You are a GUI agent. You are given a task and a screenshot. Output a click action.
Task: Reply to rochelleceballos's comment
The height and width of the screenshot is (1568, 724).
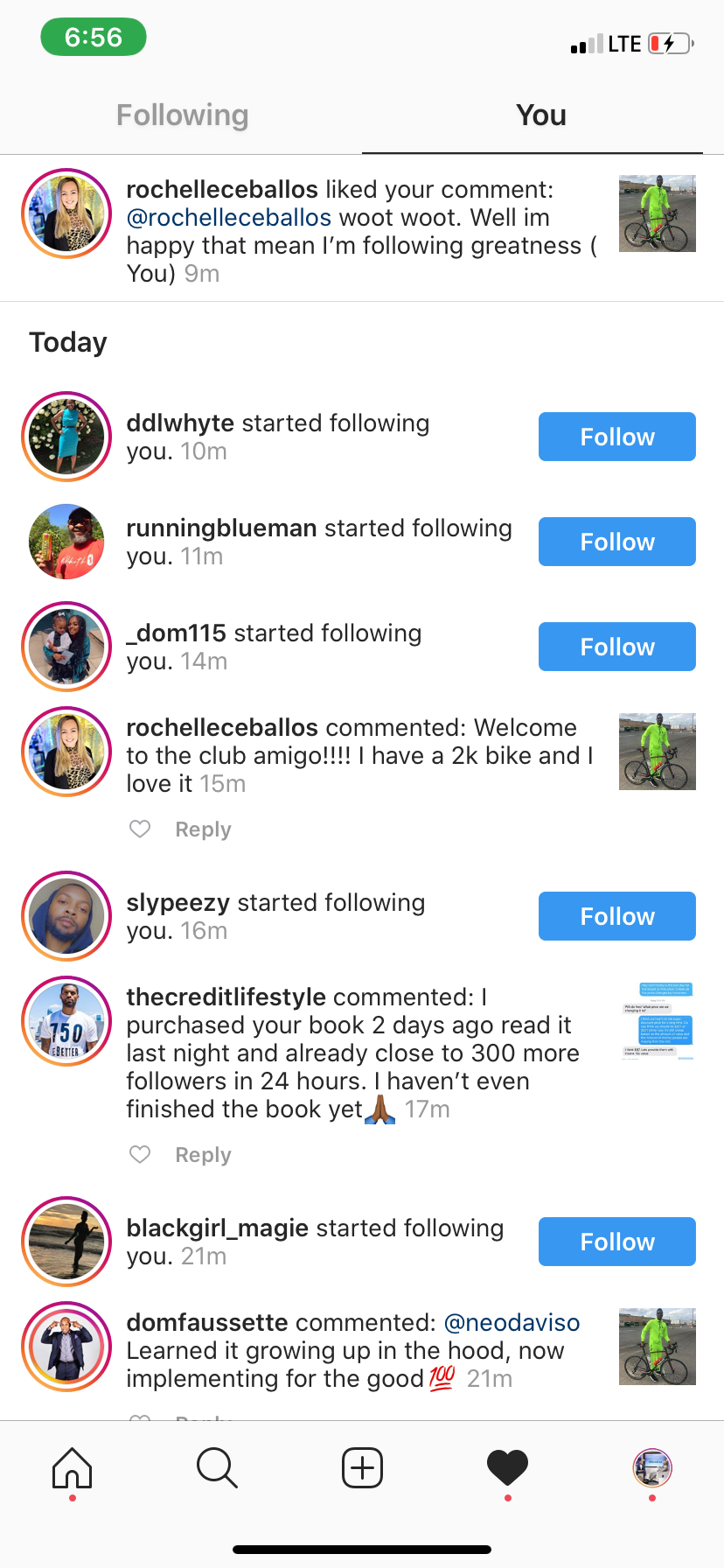point(203,829)
